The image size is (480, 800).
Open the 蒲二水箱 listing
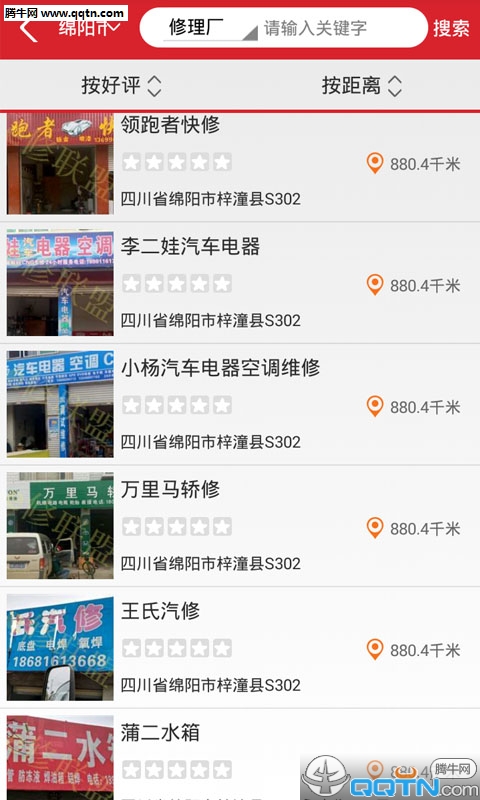tap(240, 754)
